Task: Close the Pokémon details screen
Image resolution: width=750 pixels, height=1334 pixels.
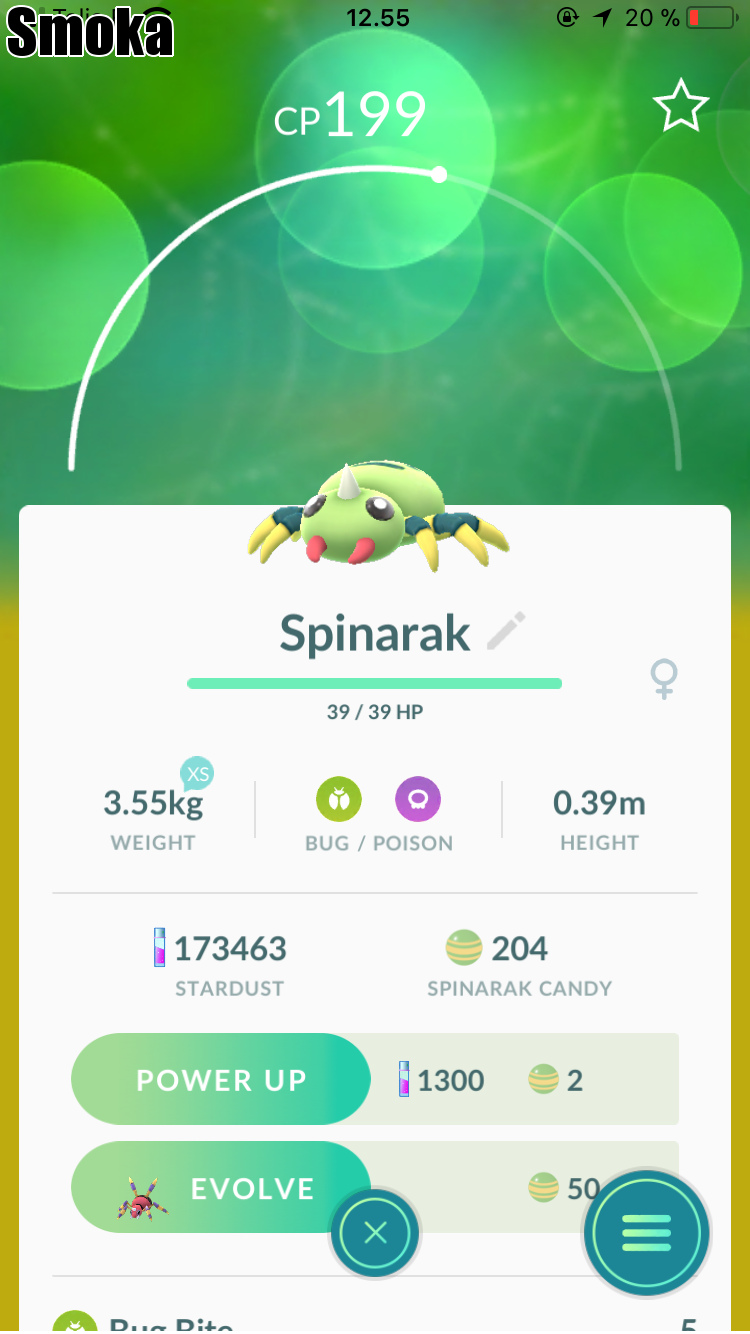Action: point(375,1233)
